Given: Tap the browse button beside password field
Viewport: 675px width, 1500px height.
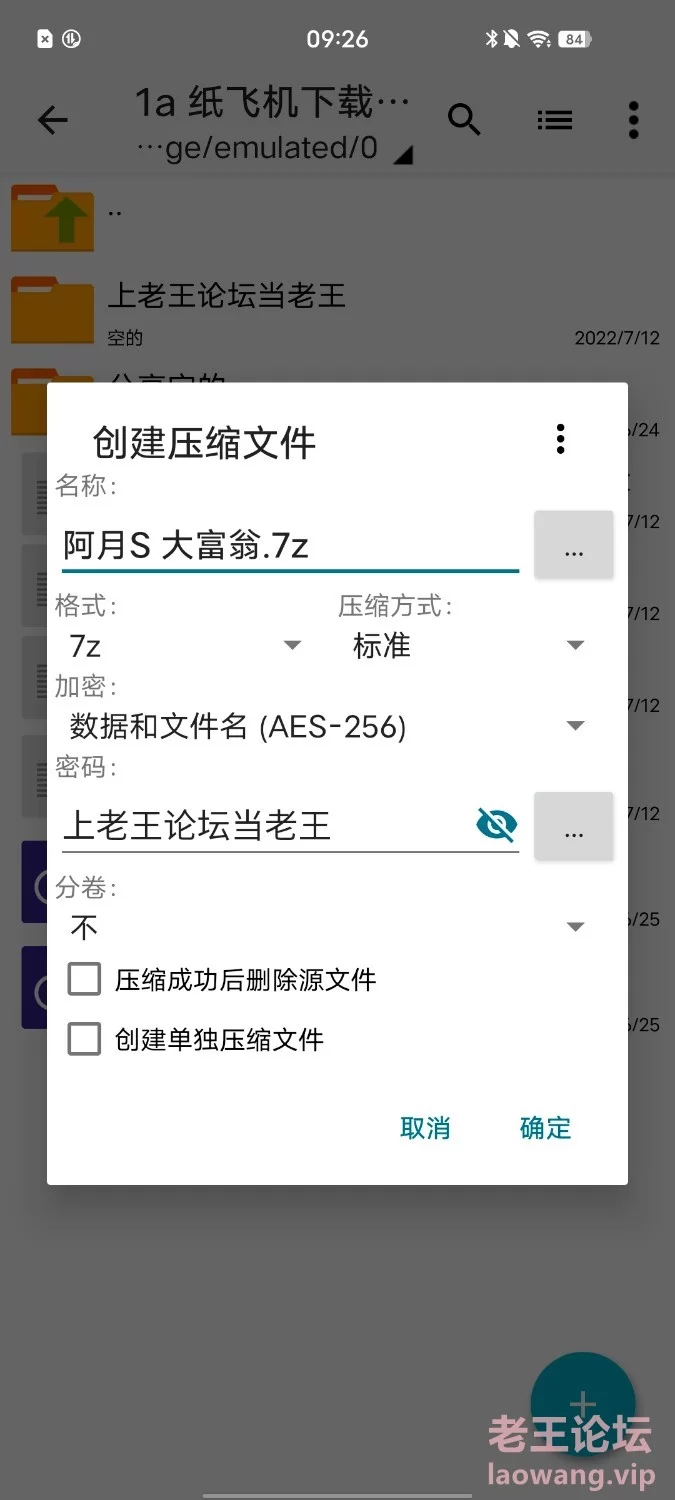Looking at the screenshot, I should coord(573,827).
